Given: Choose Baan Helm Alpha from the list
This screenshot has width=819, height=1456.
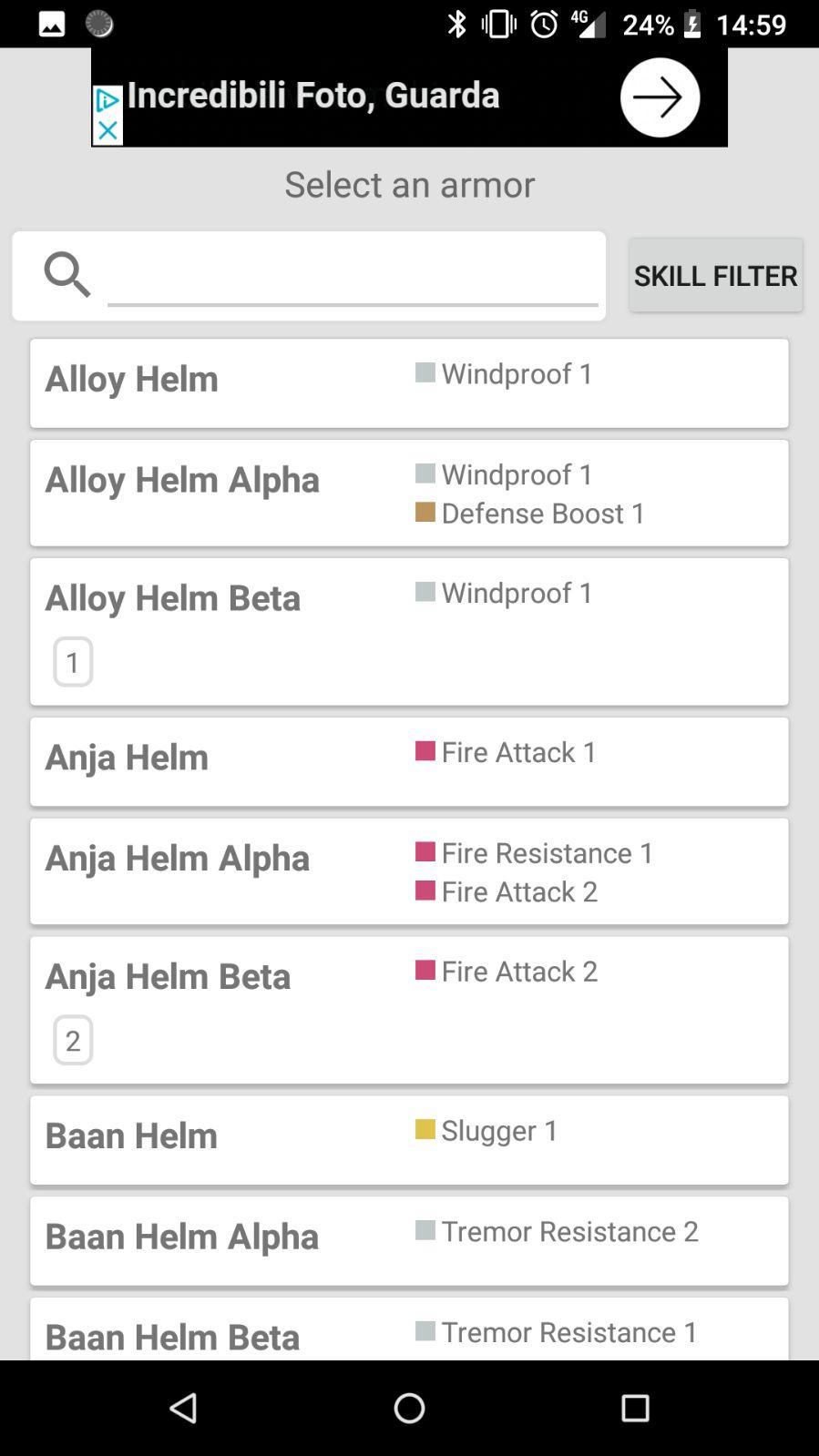Looking at the screenshot, I should pos(409,1239).
